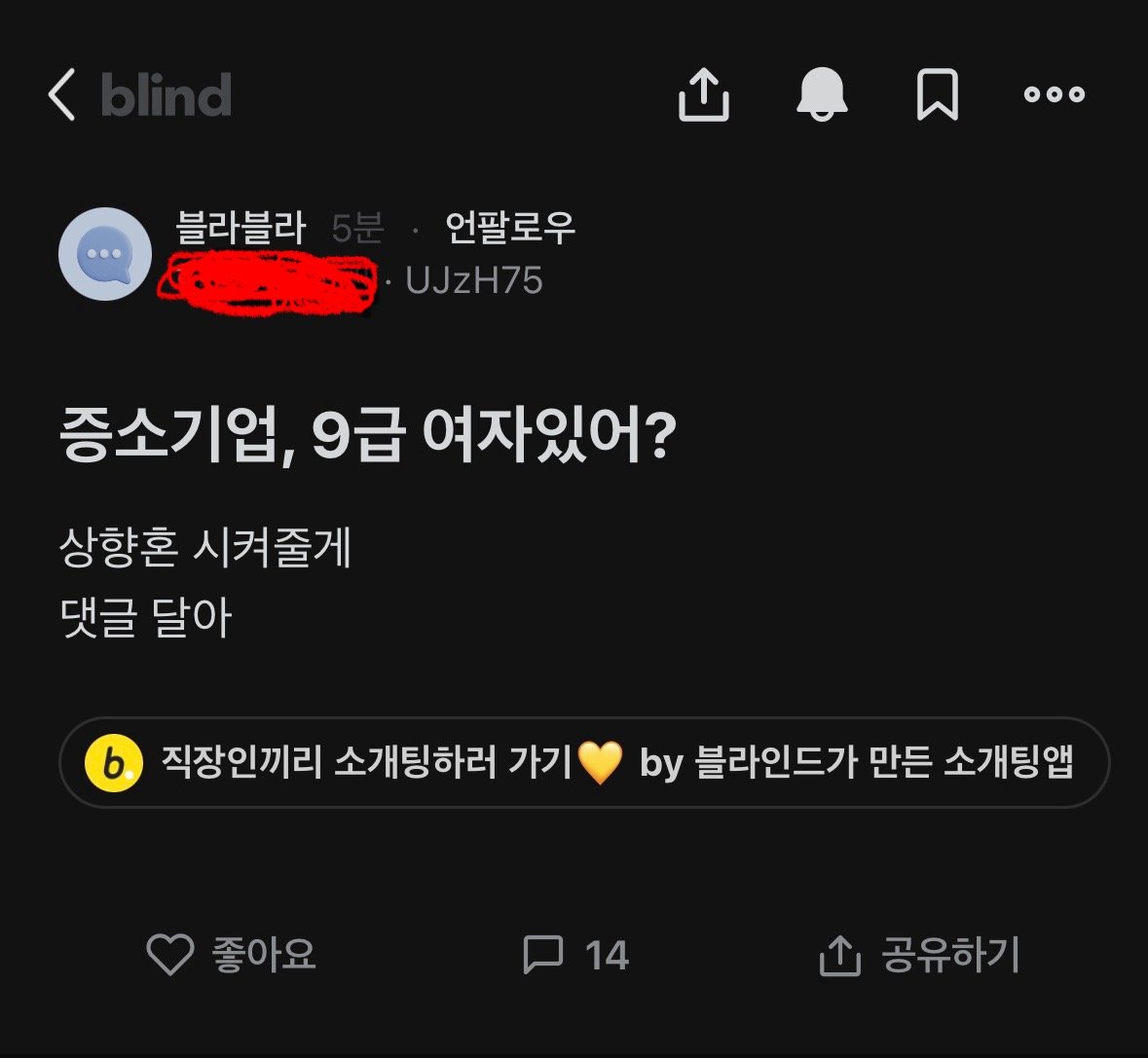Tap 언팔로우 to unfollow the author
Viewport: 1148px width, 1058px height.
click(x=510, y=228)
